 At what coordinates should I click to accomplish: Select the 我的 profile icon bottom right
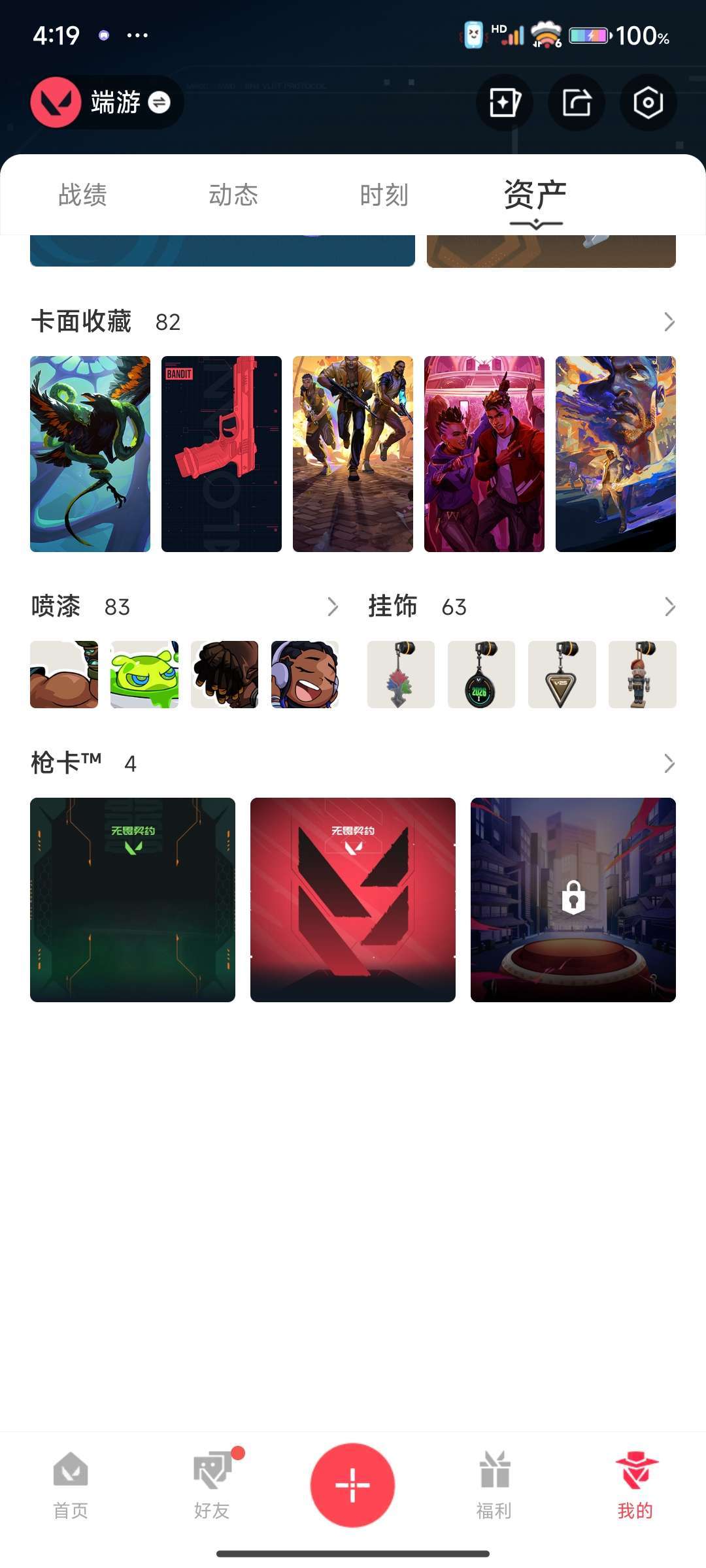point(635,1480)
